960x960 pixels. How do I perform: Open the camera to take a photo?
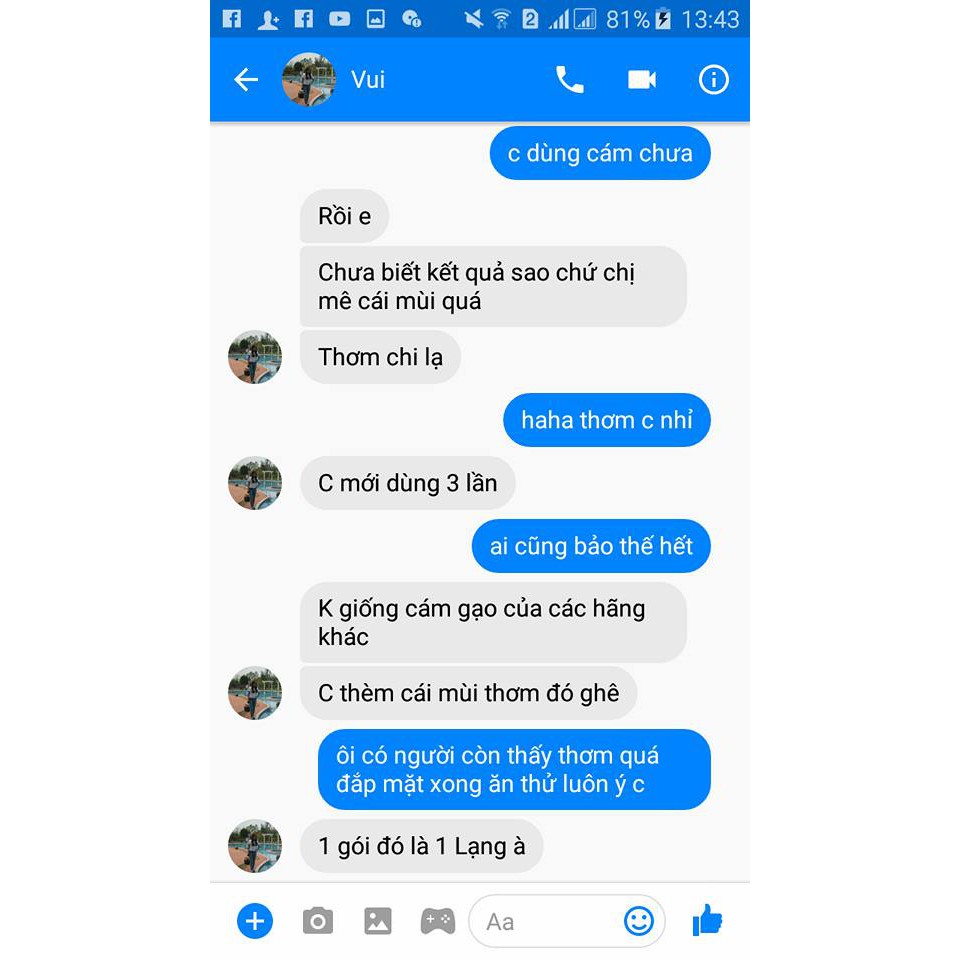(x=318, y=921)
